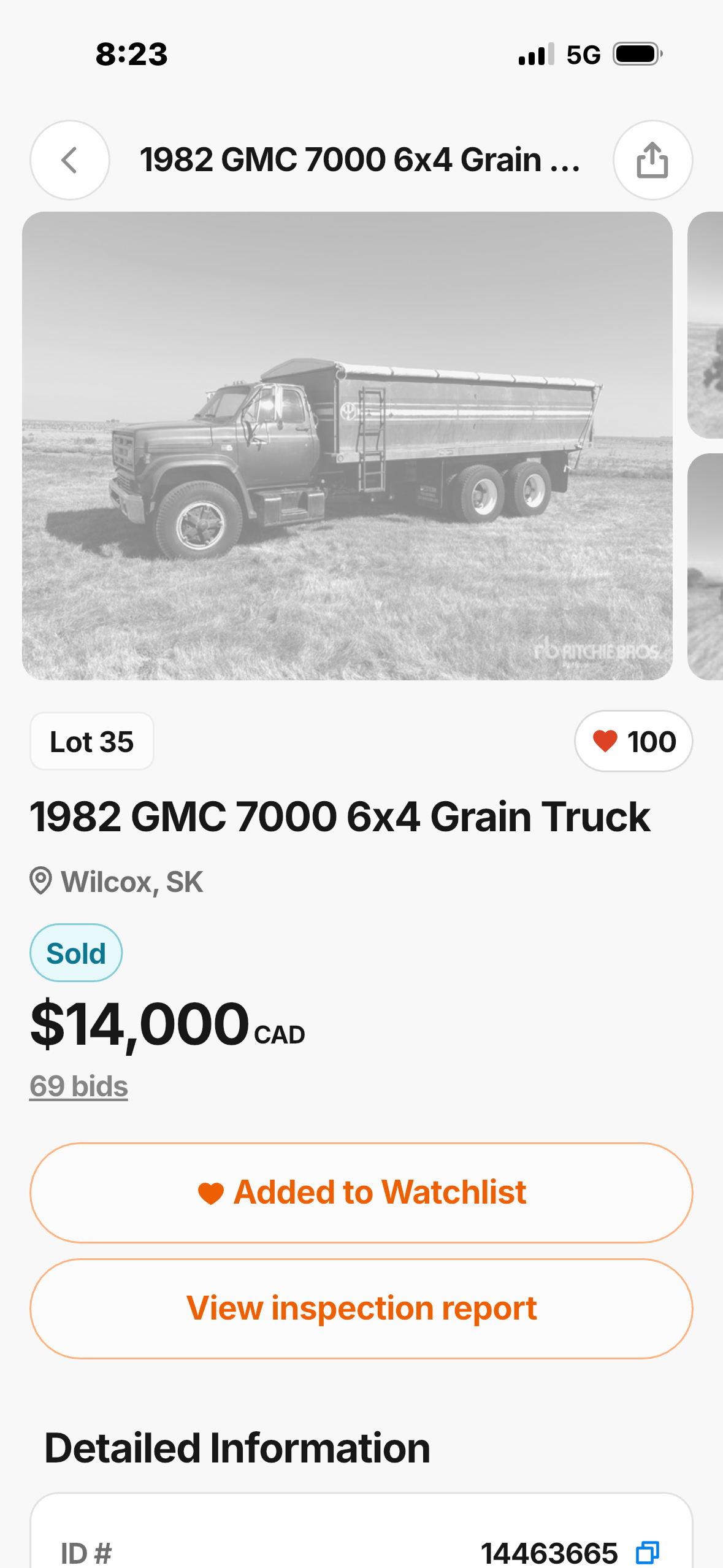Copy the ID number 14463665
Screen dimensions: 723x1568
pos(648,1553)
